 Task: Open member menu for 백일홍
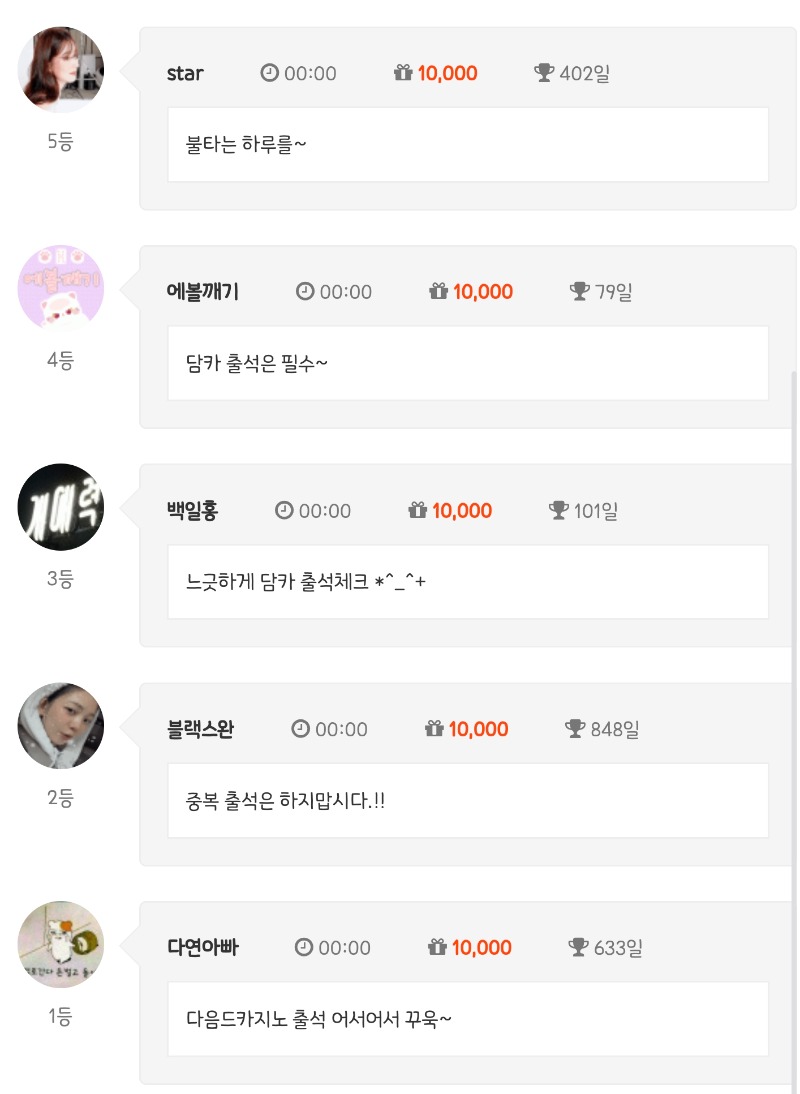click(x=192, y=511)
